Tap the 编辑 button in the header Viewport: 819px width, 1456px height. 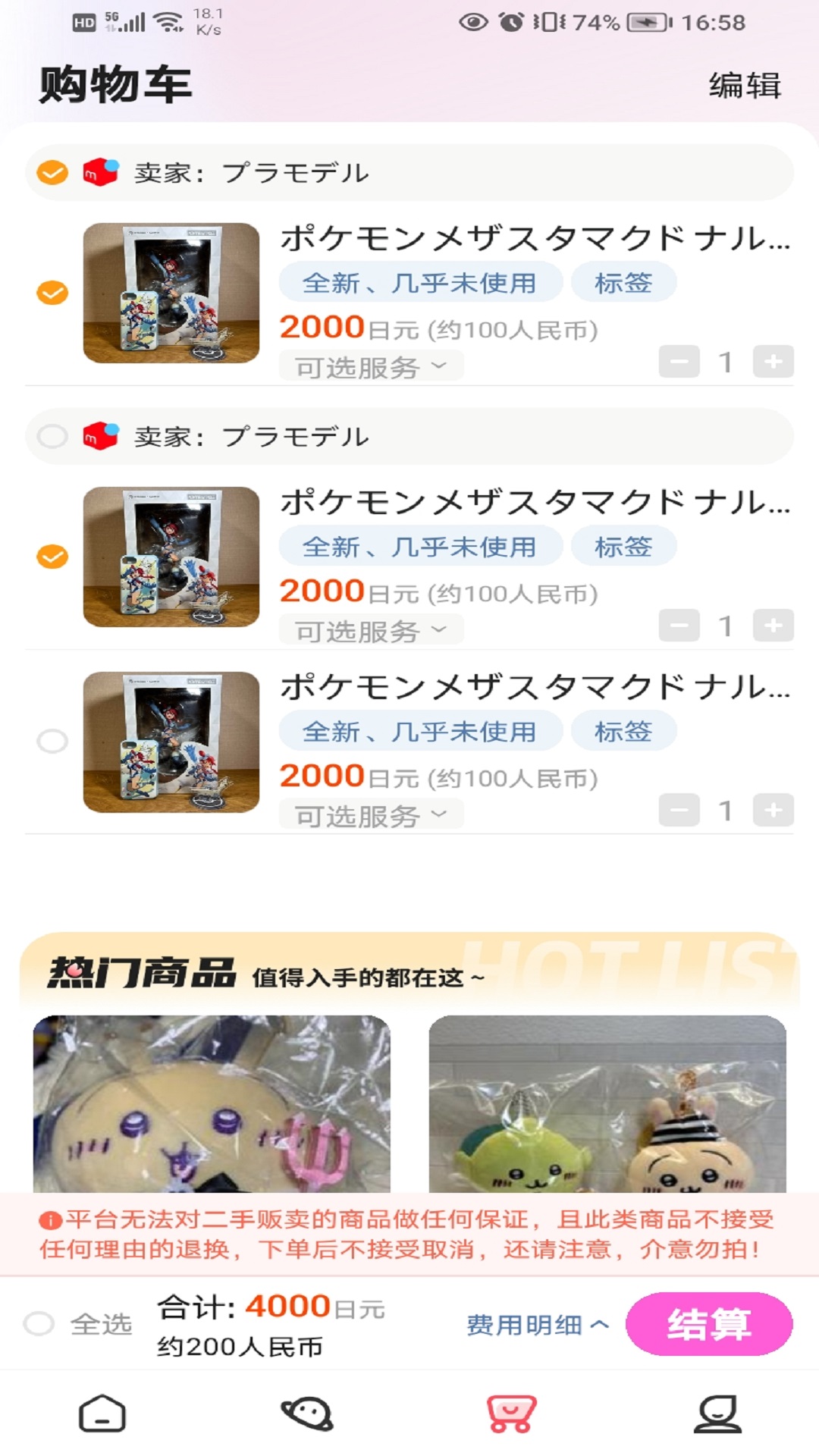tap(745, 85)
